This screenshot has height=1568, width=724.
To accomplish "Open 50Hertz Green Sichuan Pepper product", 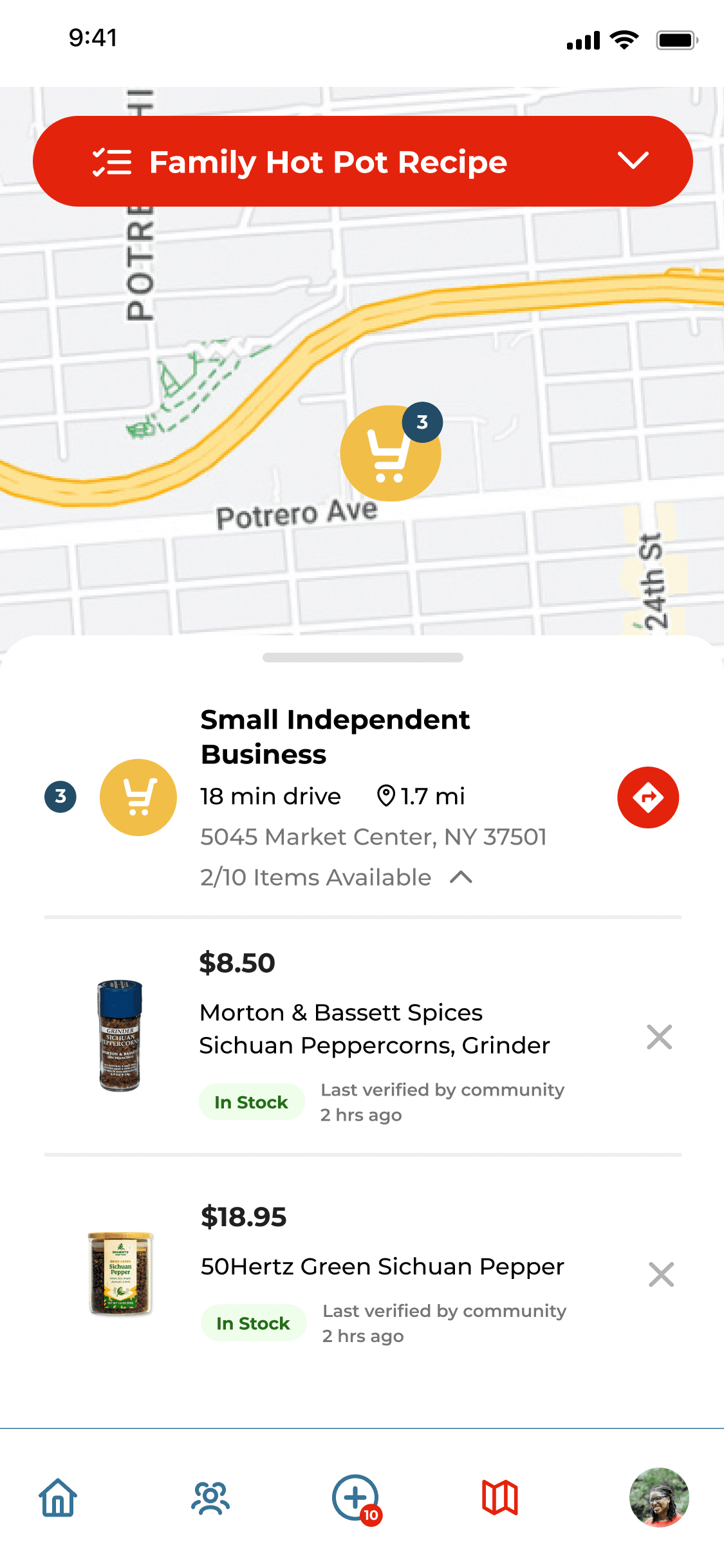I will pos(382,1267).
